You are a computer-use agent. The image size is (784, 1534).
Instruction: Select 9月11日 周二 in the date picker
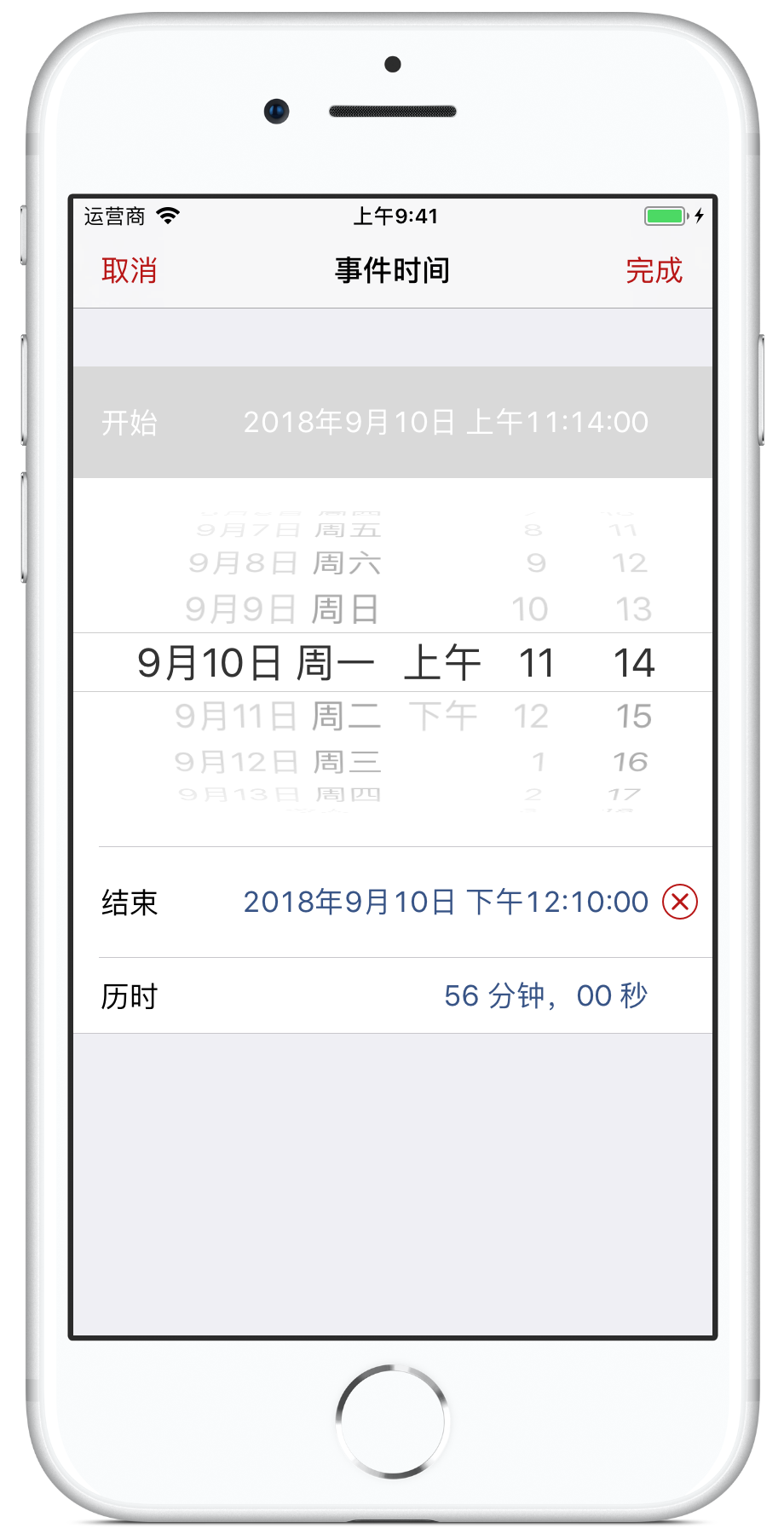coord(278,716)
